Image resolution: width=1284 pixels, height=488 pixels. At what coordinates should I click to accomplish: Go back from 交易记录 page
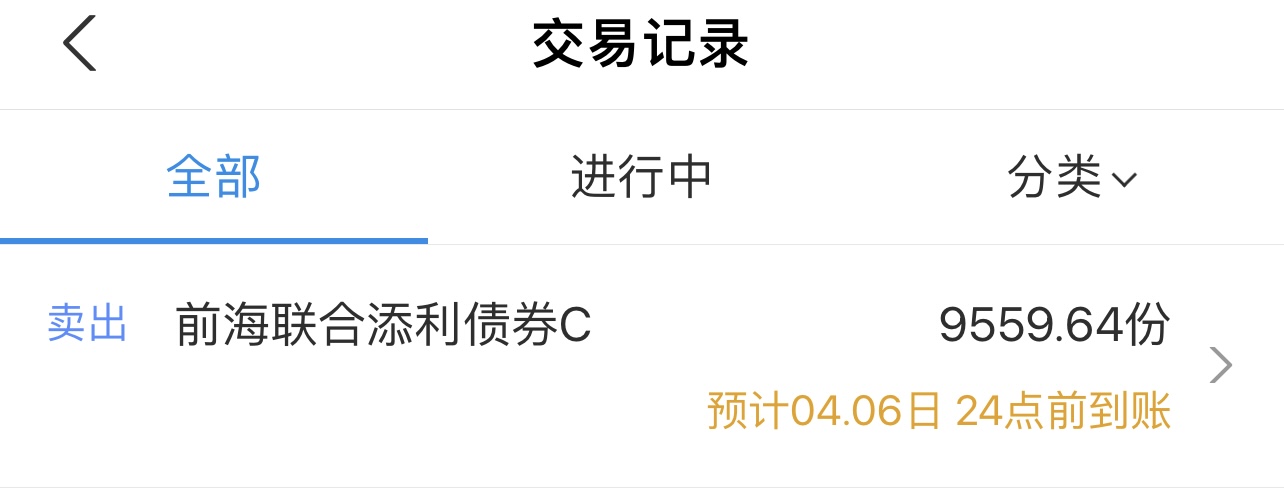[x=80, y=46]
